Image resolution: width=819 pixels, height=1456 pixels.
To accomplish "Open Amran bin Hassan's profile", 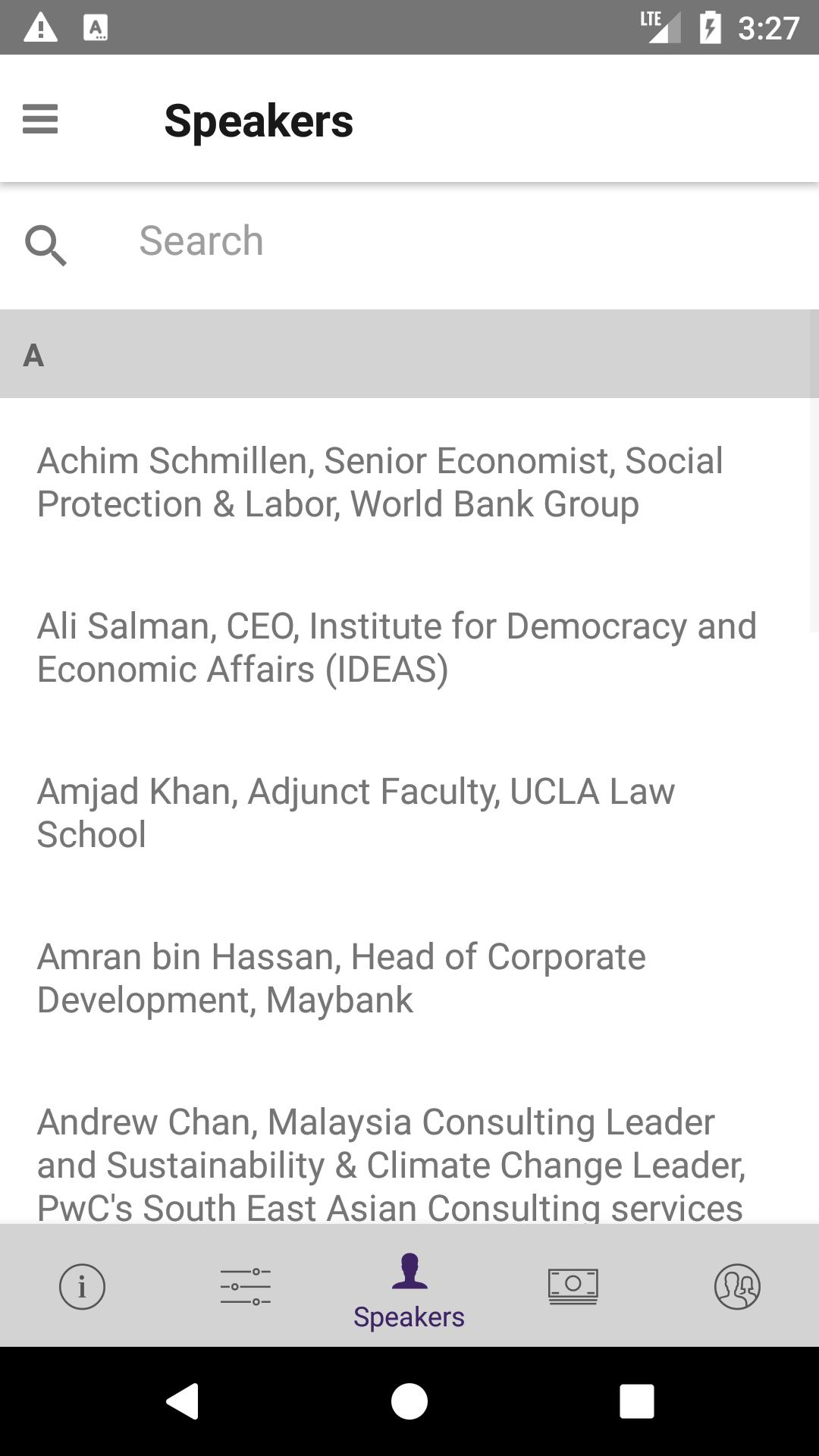I will (341, 978).
